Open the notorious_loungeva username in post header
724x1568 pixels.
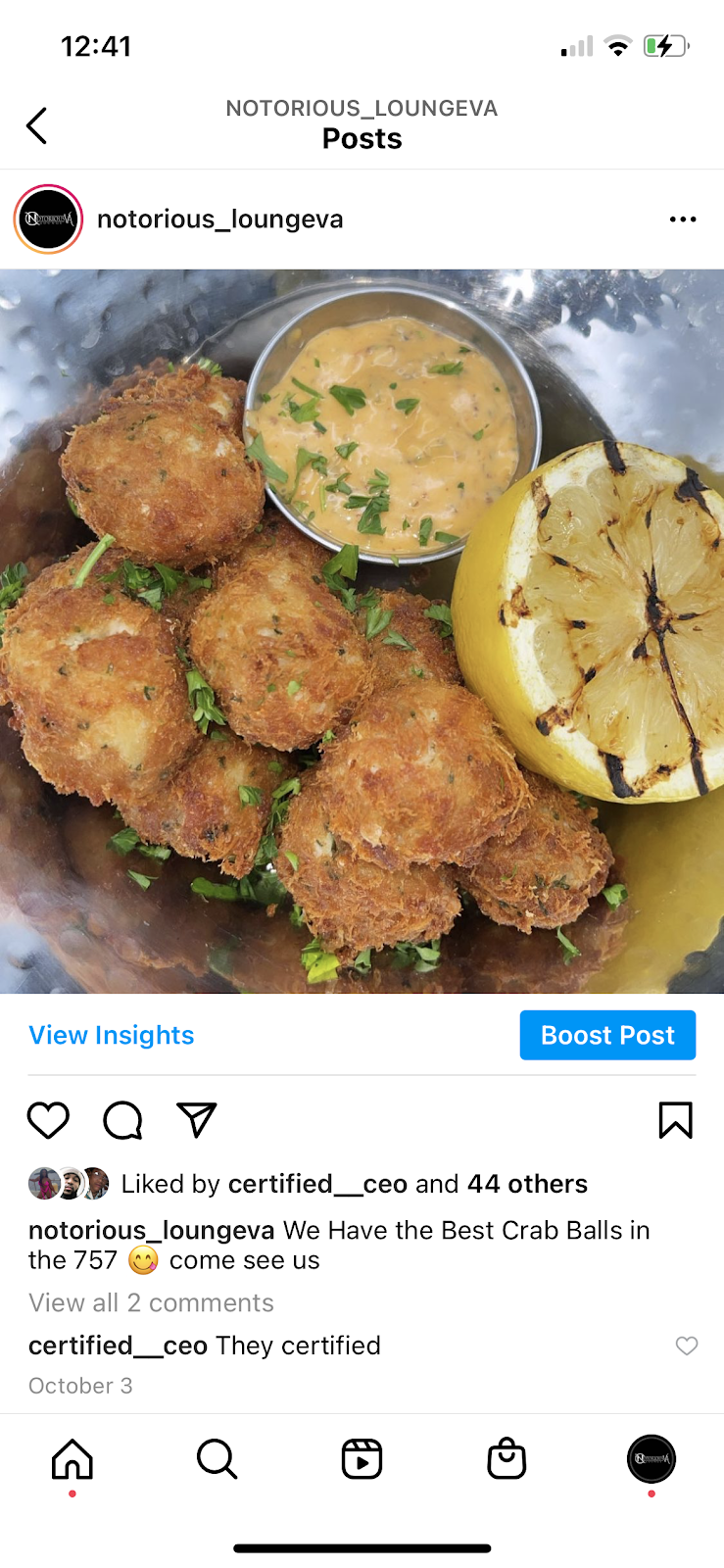click(x=219, y=220)
